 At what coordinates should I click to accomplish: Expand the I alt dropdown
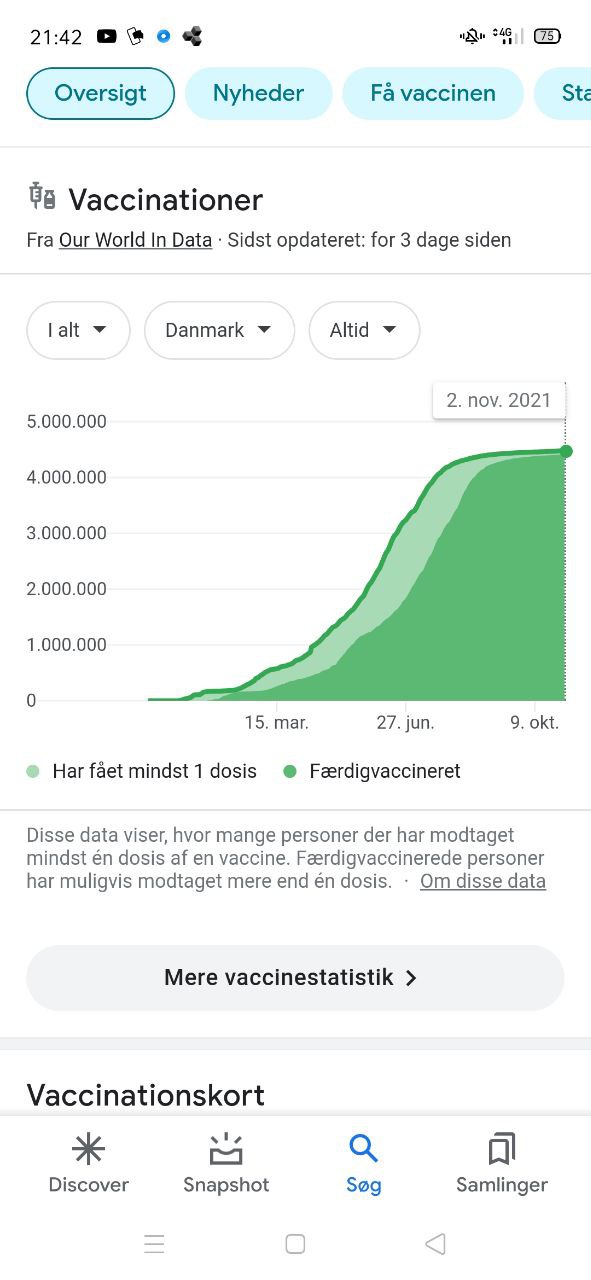pyautogui.click(x=78, y=330)
